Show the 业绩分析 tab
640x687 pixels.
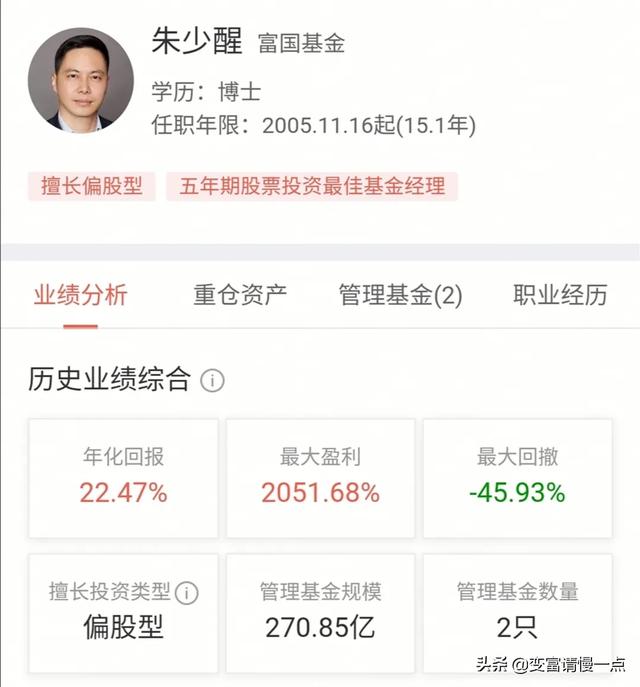80,295
